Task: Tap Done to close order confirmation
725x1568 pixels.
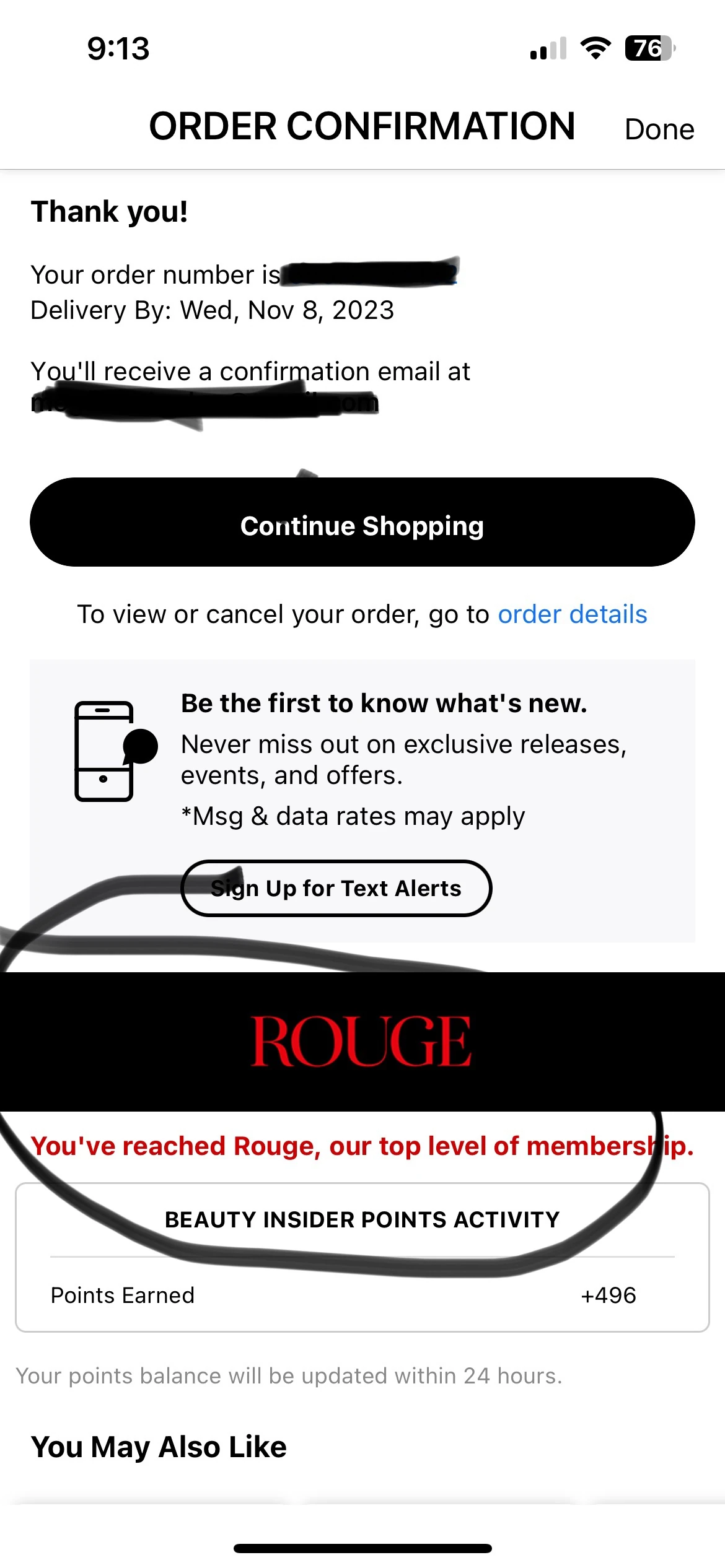Action: coord(659,129)
